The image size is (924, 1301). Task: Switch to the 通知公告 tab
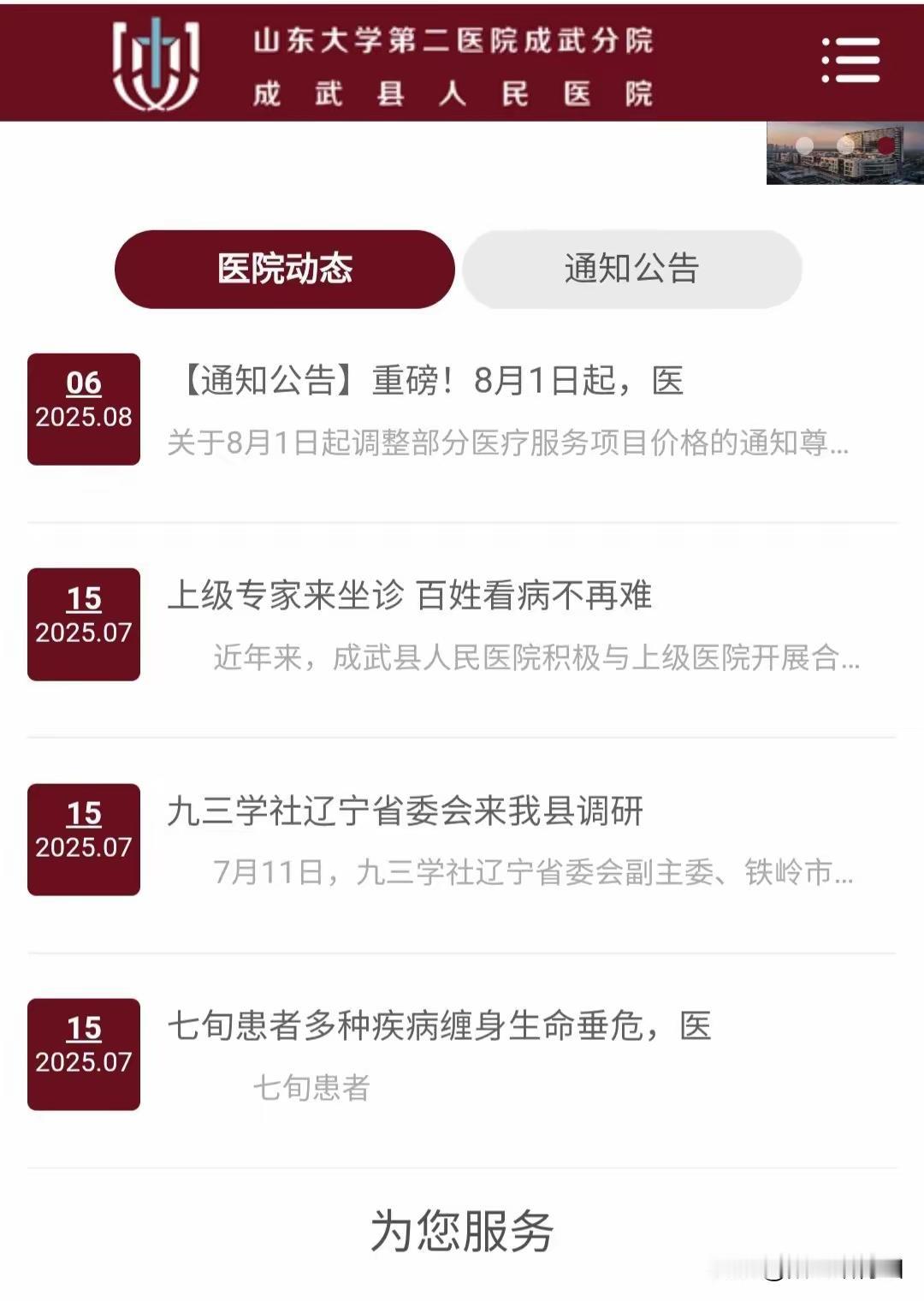point(633,268)
